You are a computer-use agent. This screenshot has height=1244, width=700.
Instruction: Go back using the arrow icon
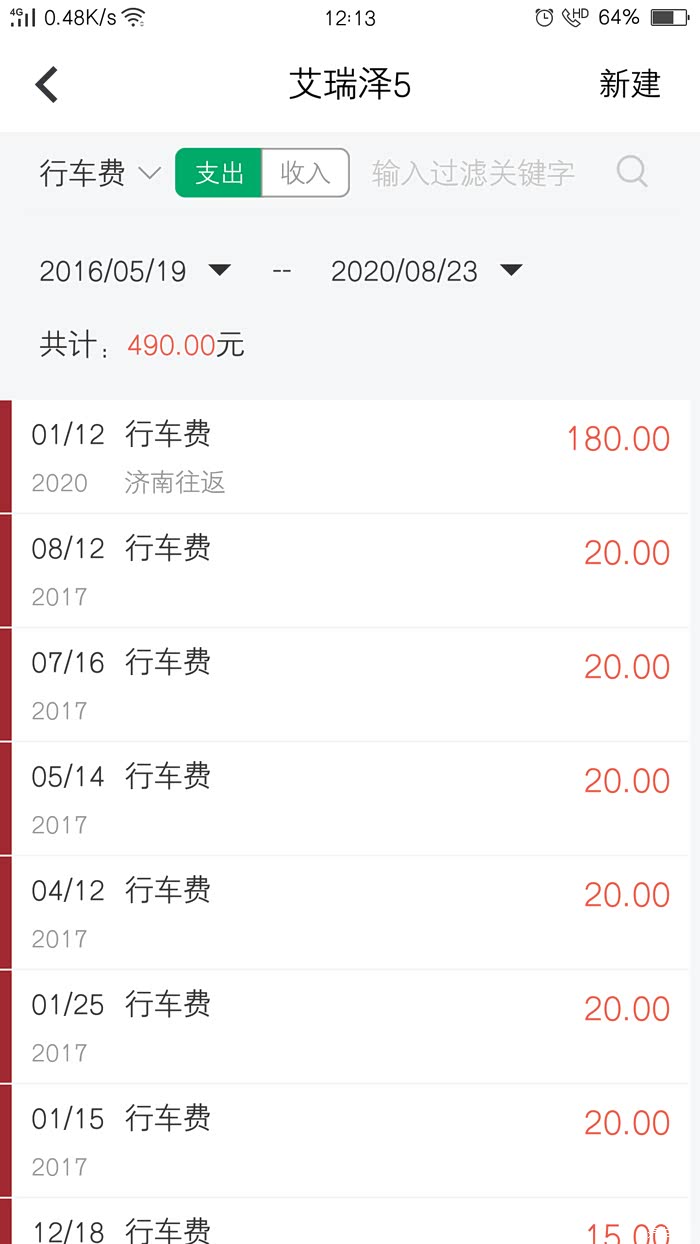(47, 85)
